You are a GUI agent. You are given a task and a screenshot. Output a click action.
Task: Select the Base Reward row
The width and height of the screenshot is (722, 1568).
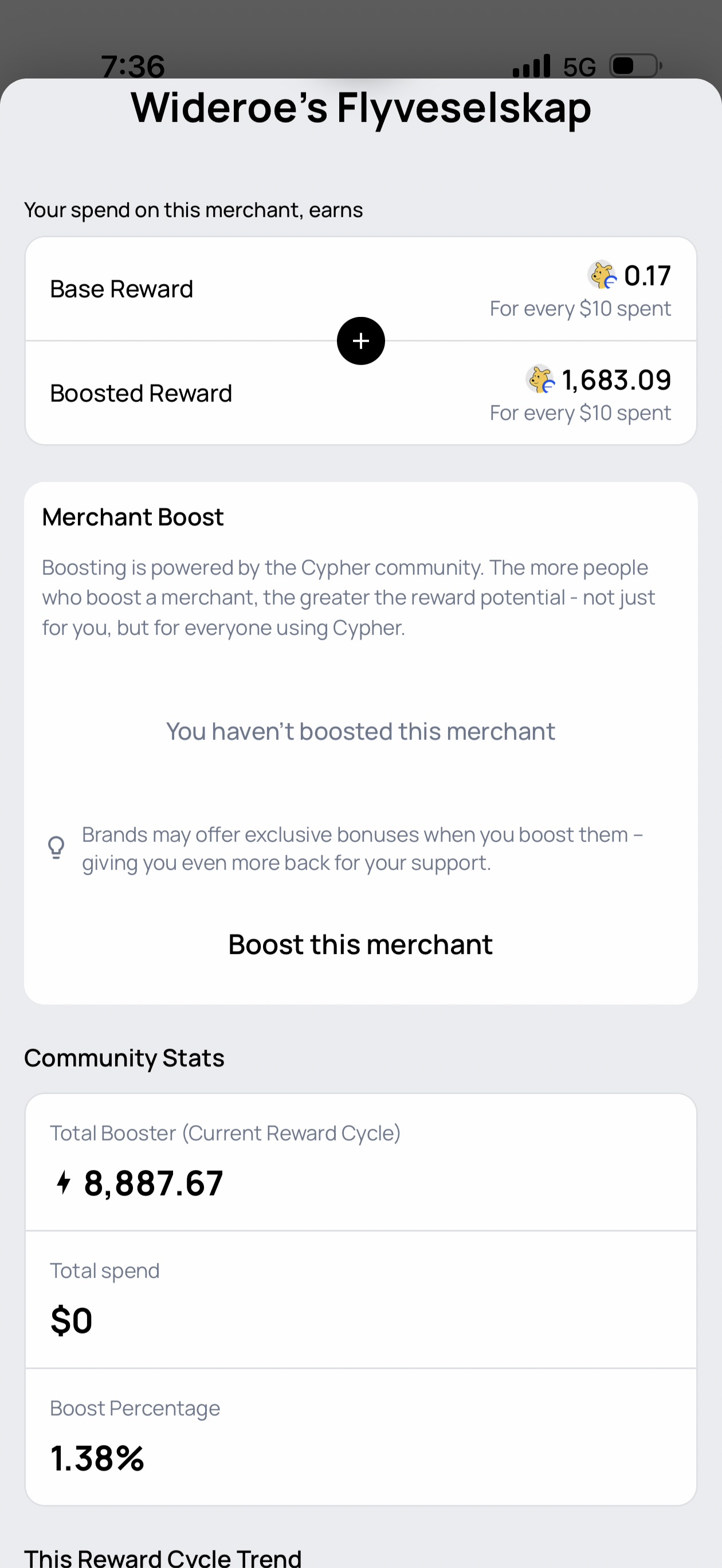click(x=360, y=288)
